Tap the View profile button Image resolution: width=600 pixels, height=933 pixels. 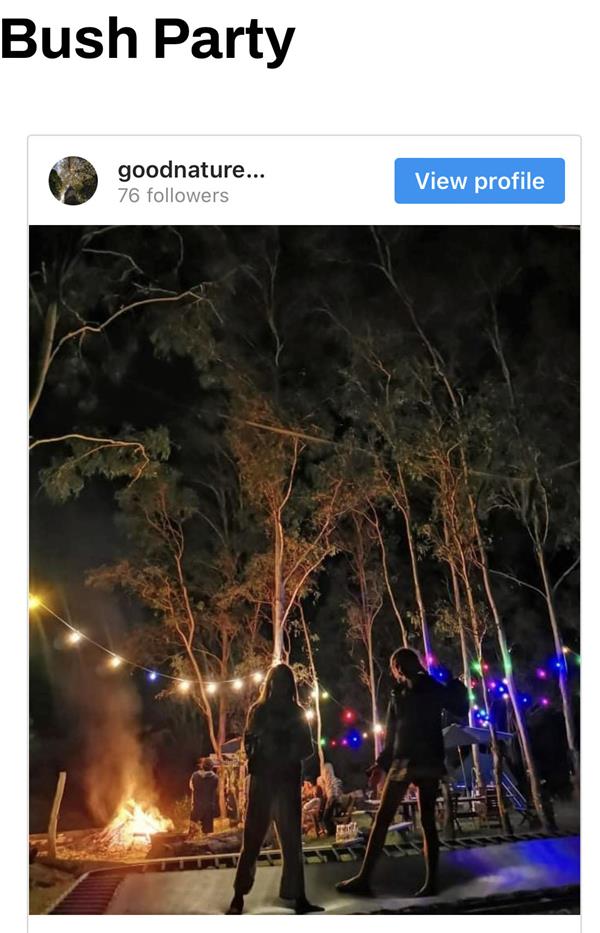pos(479,181)
